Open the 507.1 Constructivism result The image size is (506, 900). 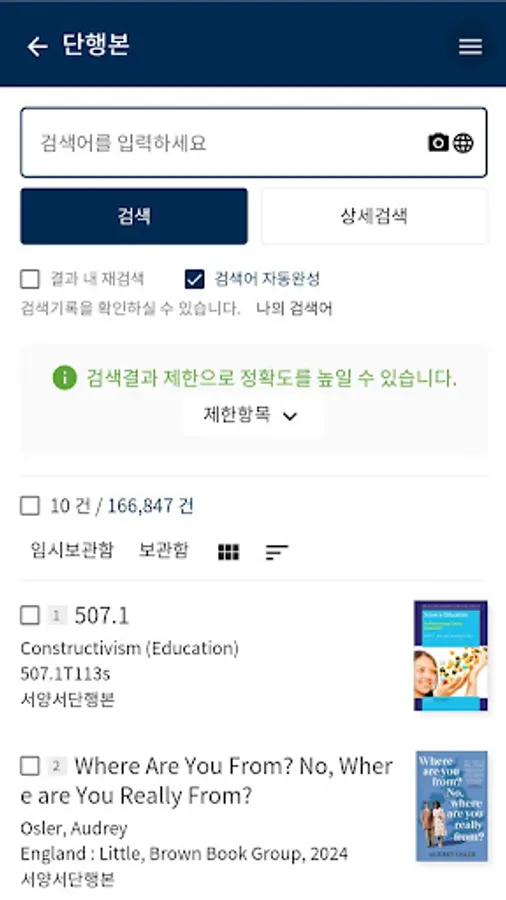click(x=102, y=616)
